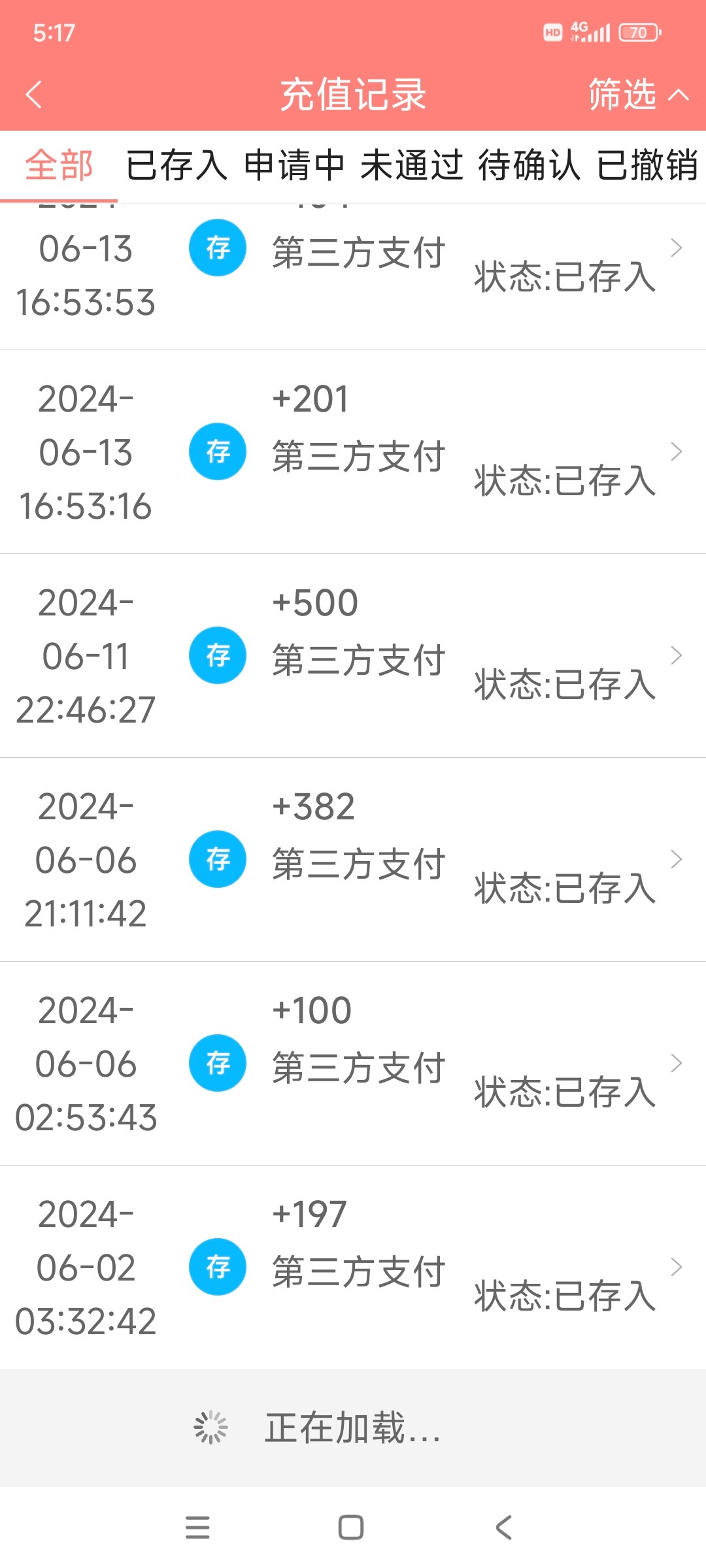Screen dimensions: 706x1568
Task: Open recent apps from navigation bar
Action: point(197,1527)
